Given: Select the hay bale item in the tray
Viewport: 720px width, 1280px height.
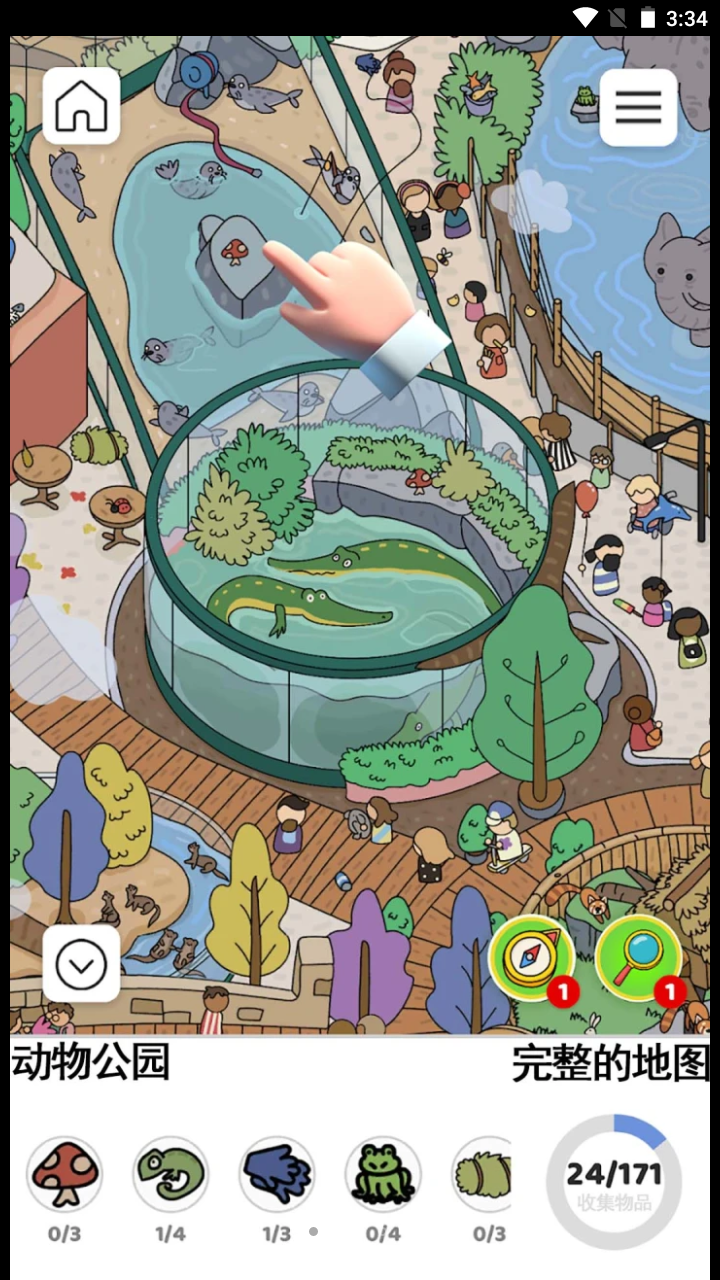Looking at the screenshot, I should coord(484,1174).
